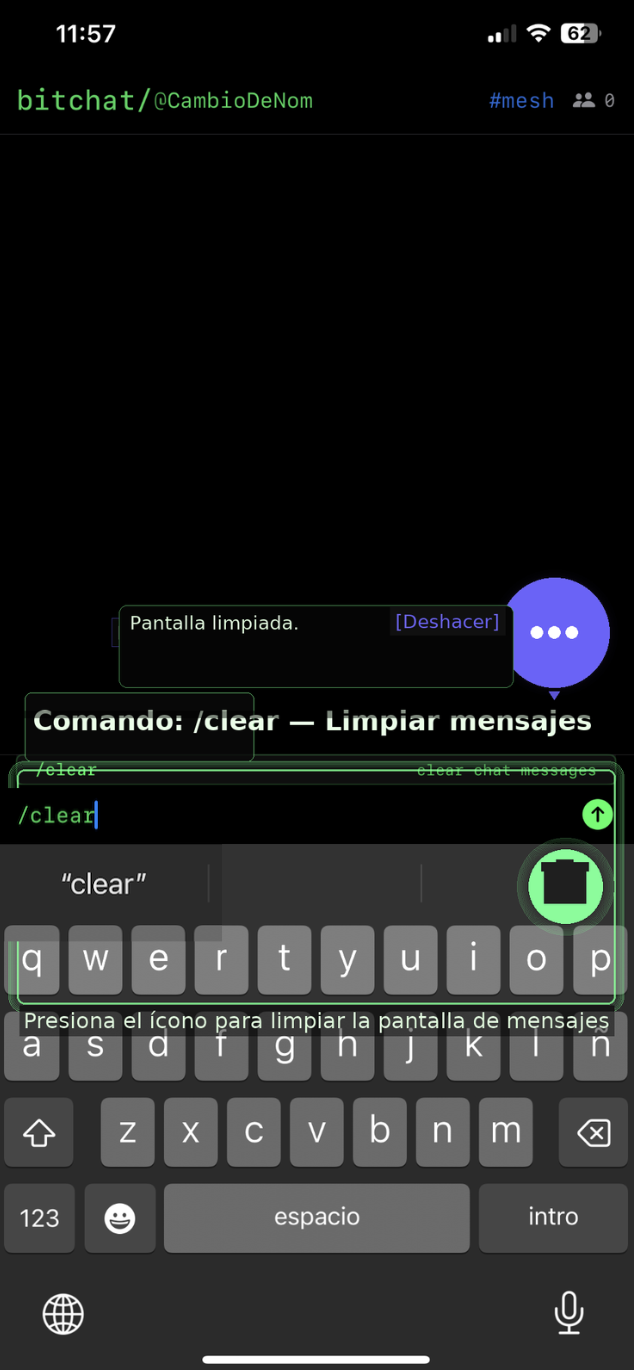Tap the intro key on the keyboard

click(x=553, y=1217)
